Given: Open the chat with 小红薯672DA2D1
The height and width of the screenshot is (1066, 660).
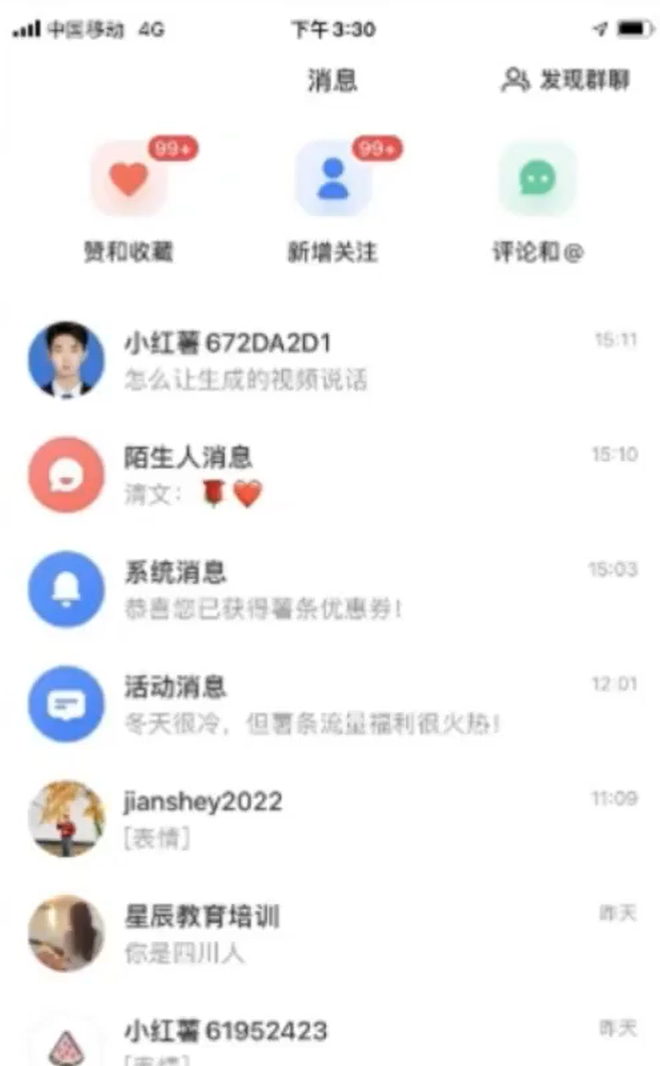Looking at the screenshot, I should pyautogui.click(x=330, y=360).
